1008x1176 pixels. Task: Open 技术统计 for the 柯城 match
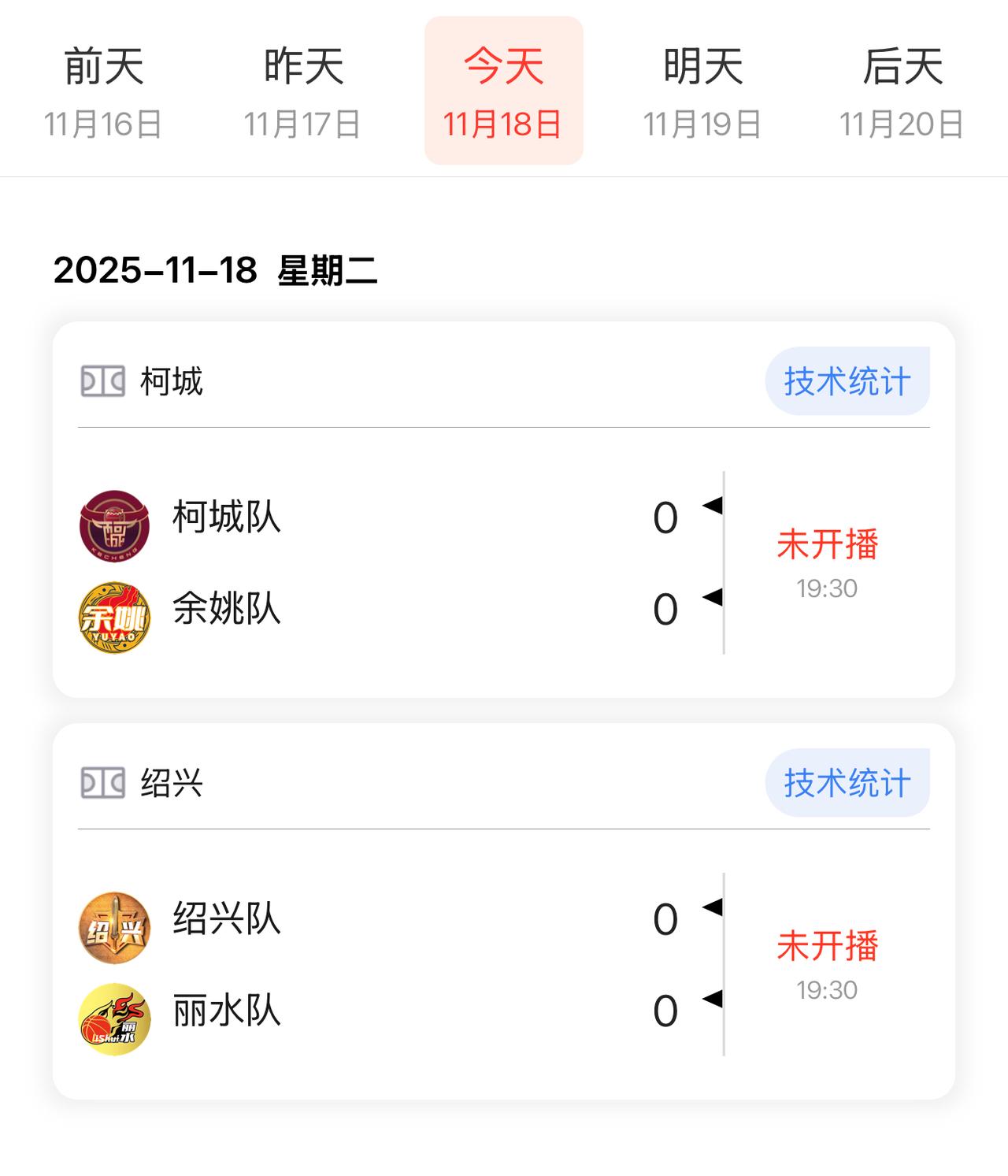tap(845, 382)
